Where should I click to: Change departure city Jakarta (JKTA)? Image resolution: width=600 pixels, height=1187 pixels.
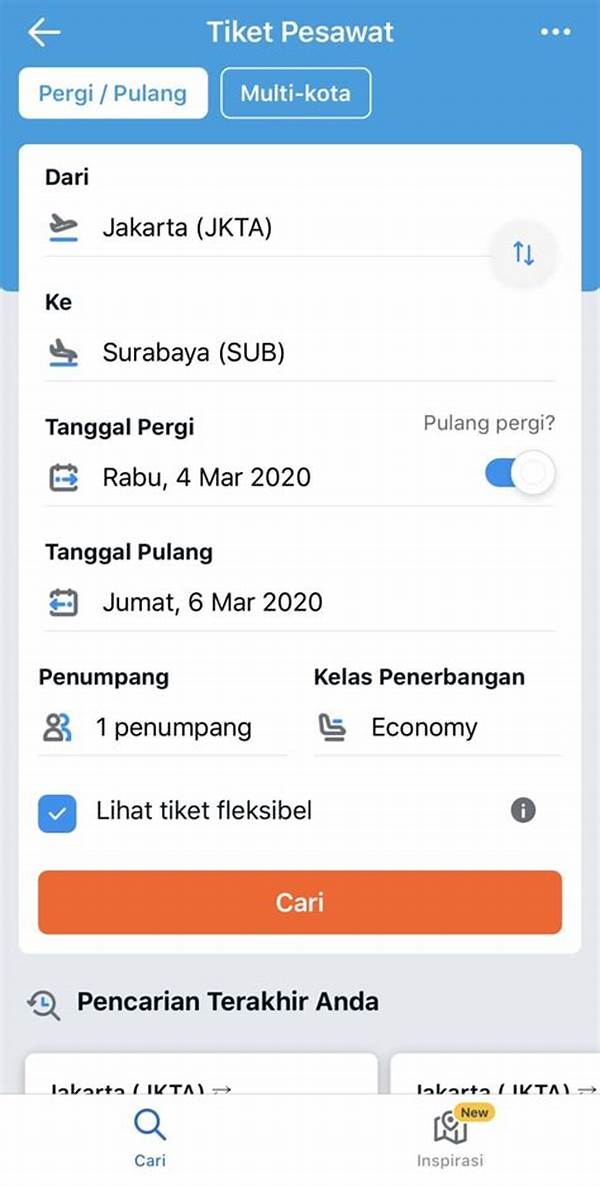tap(187, 228)
